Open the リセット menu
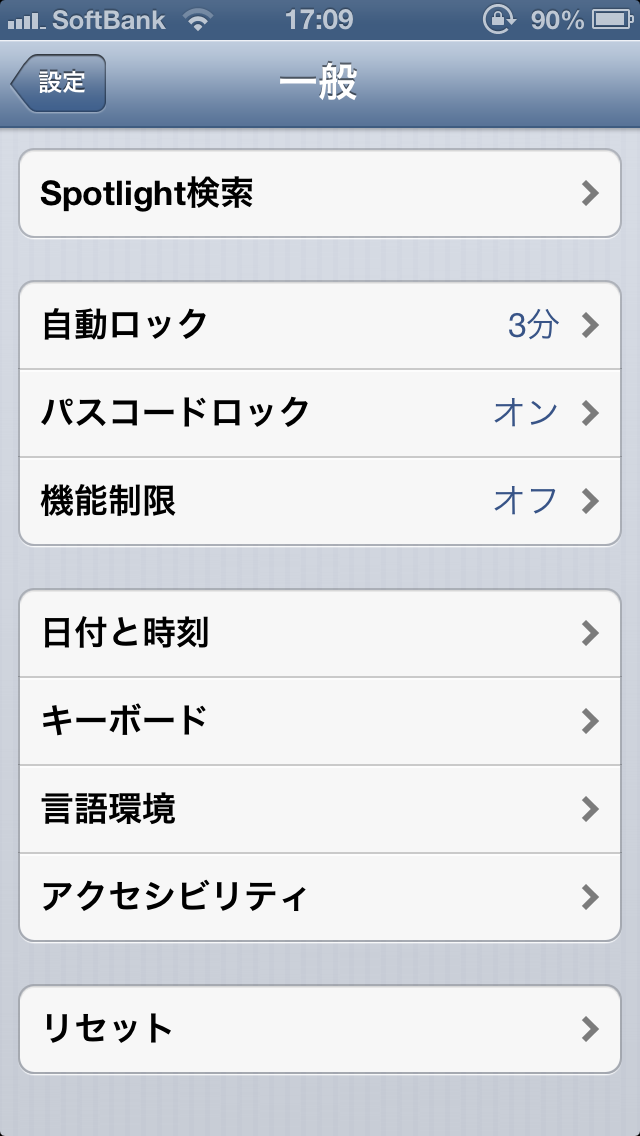The height and width of the screenshot is (1136, 640). (x=320, y=1029)
